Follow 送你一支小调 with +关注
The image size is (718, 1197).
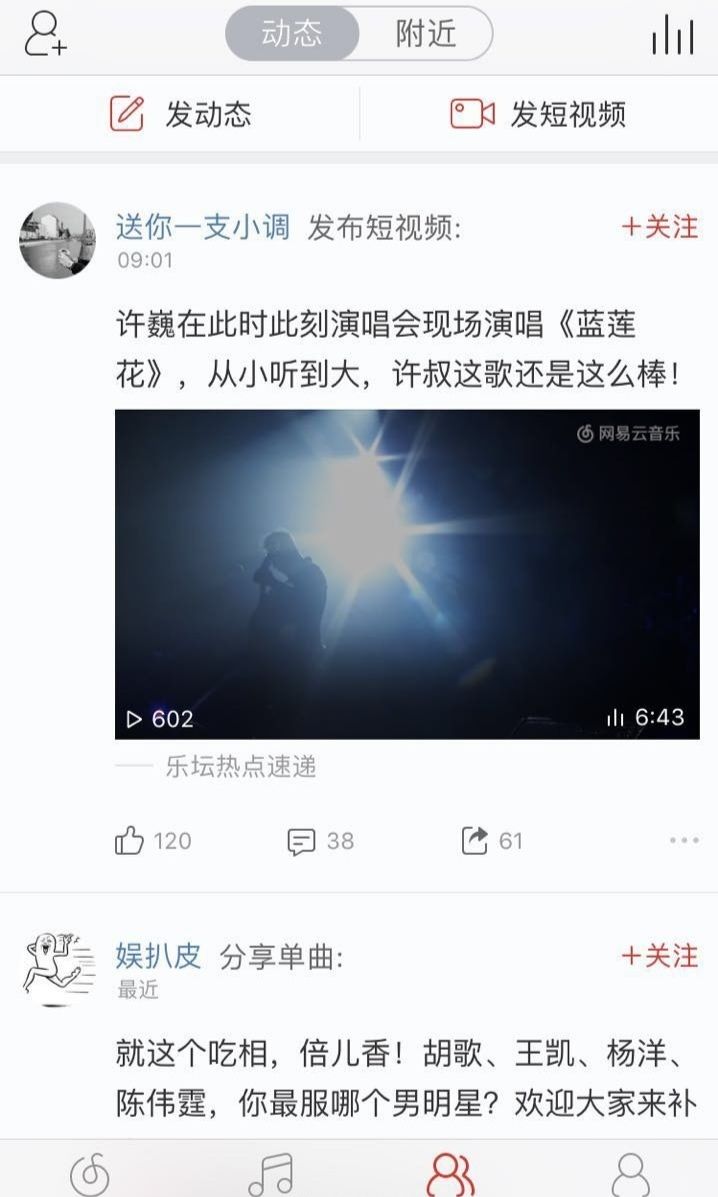[659, 227]
